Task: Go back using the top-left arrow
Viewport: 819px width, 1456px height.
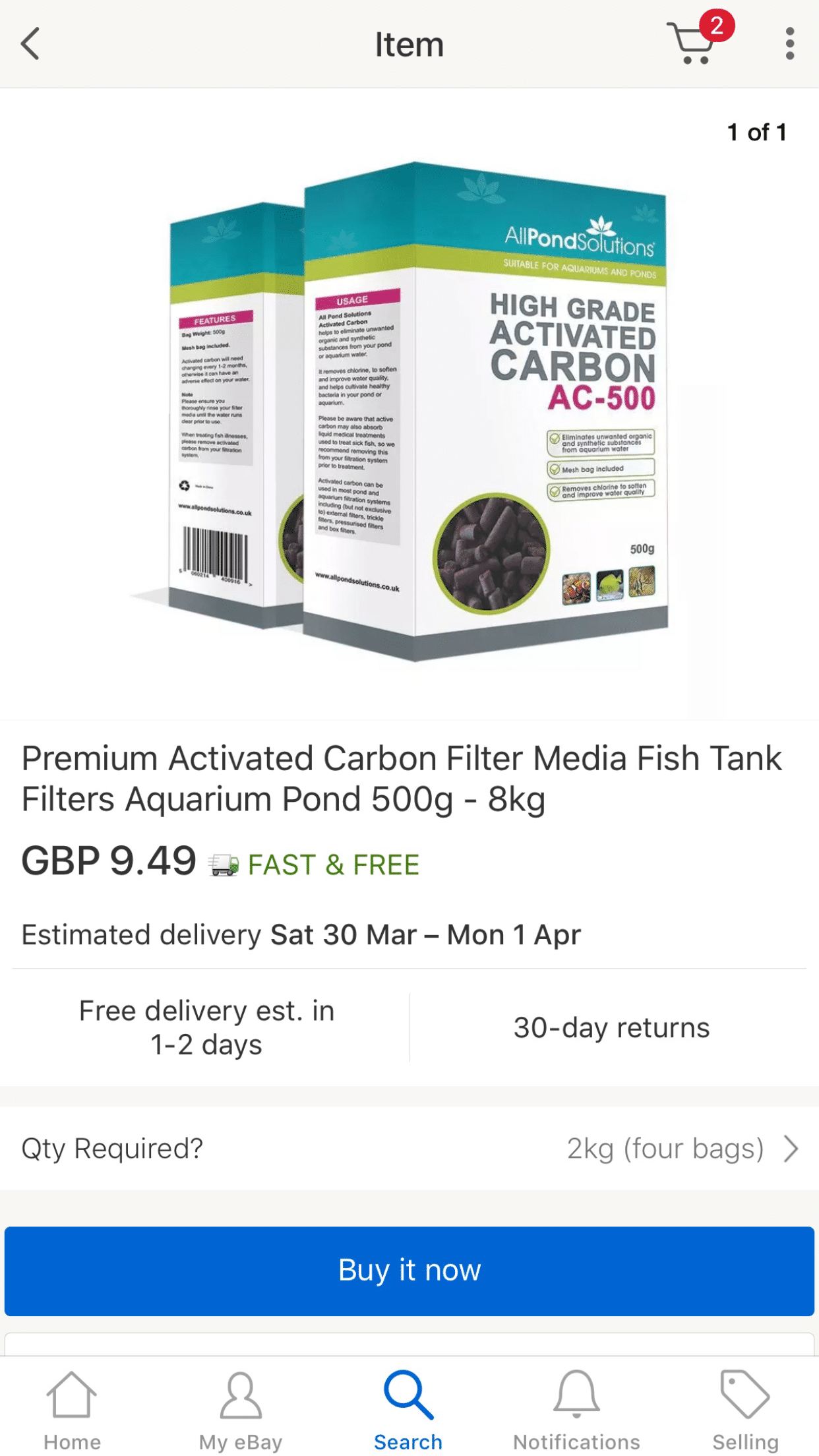Action: pyautogui.click(x=30, y=44)
